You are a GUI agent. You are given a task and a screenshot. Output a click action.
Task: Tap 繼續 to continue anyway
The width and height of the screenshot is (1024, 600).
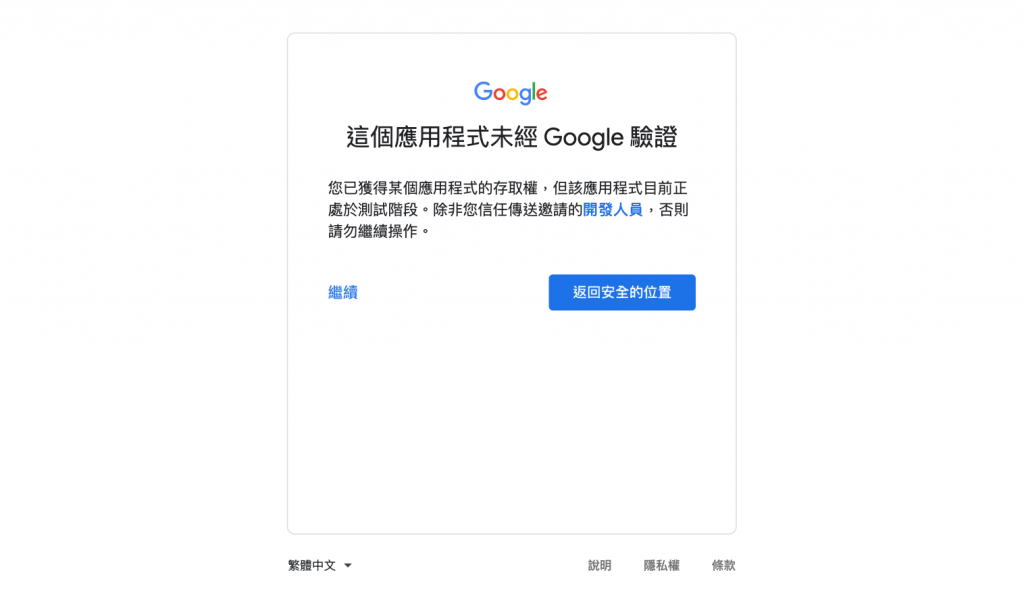(x=343, y=292)
